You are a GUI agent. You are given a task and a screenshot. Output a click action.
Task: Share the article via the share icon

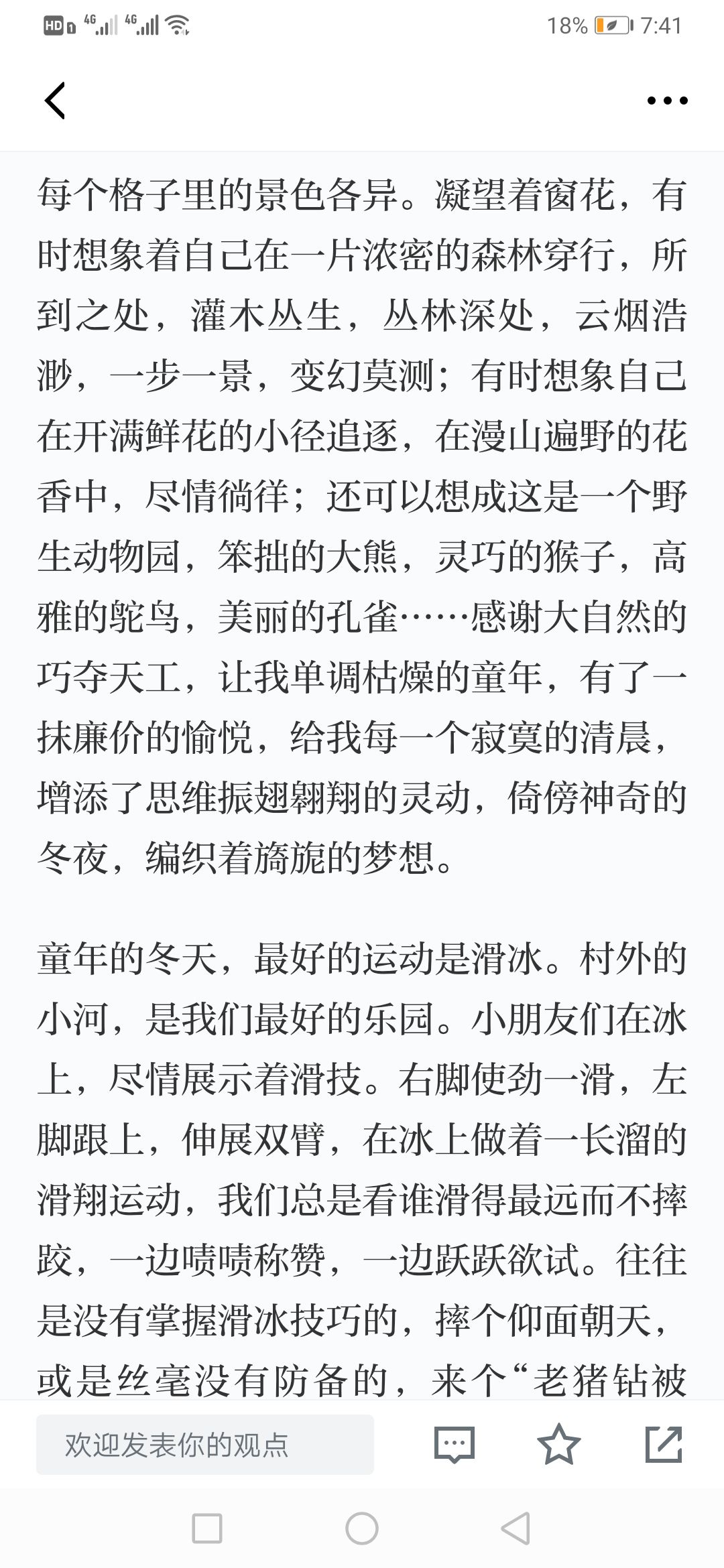(664, 1444)
